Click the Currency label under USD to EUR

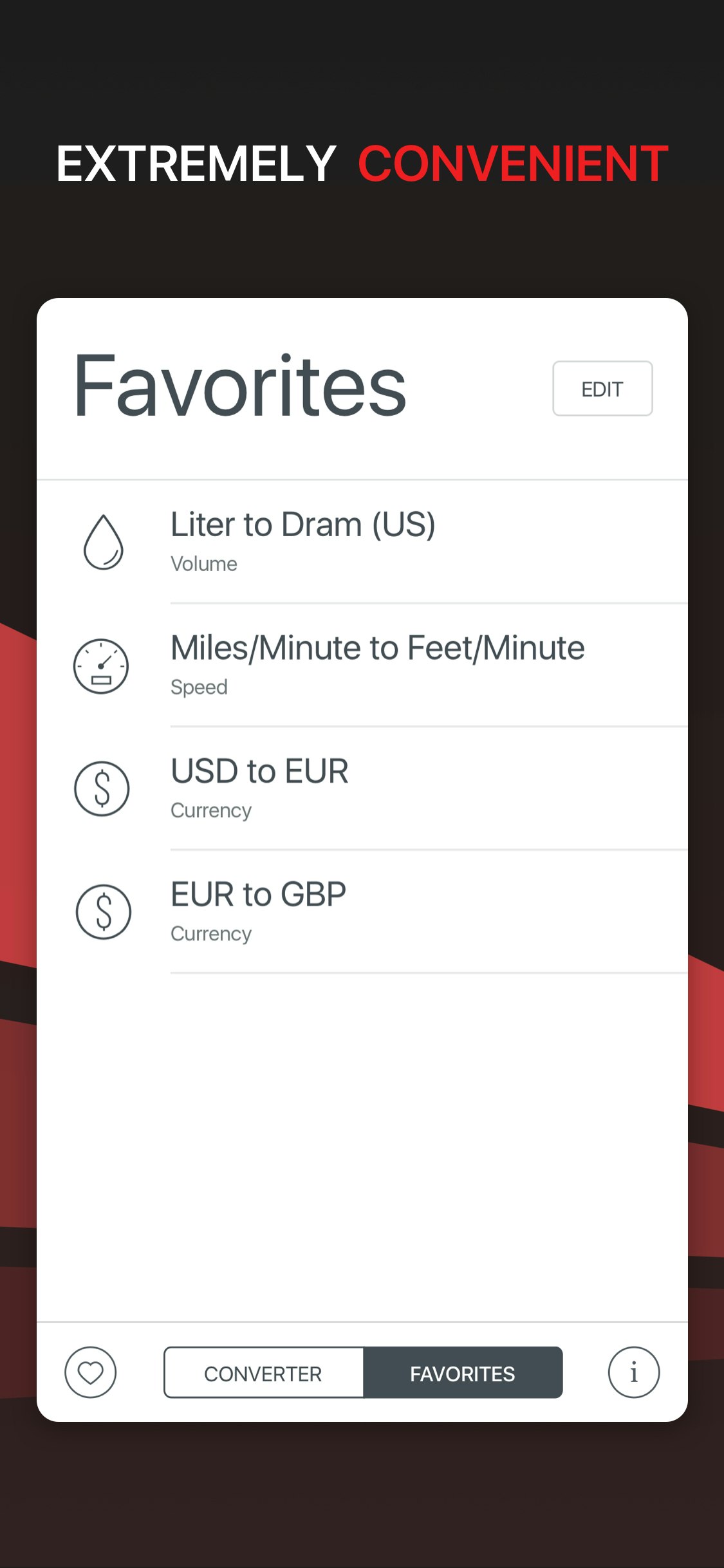tap(212, 810)
